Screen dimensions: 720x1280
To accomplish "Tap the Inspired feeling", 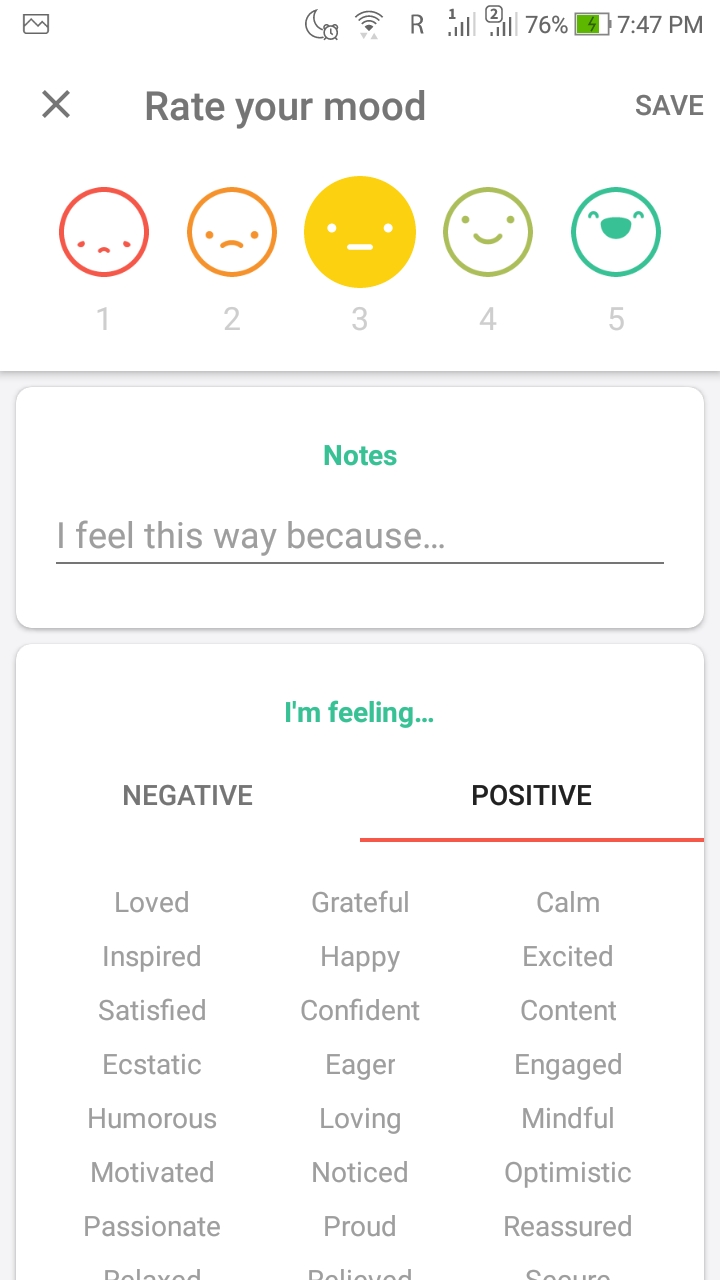I will (152, 956).
